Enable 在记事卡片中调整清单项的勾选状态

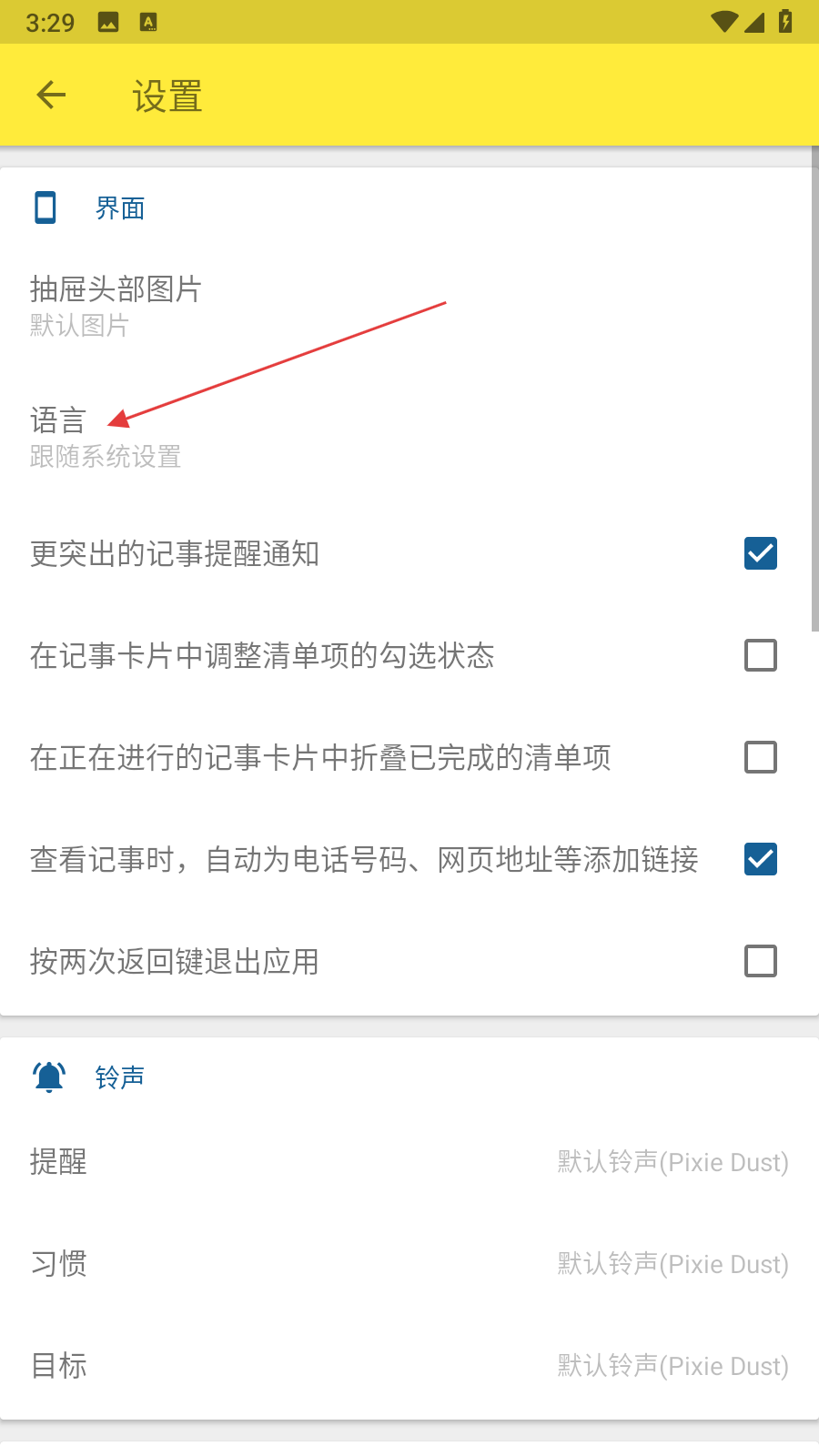(x=760, y=655)
